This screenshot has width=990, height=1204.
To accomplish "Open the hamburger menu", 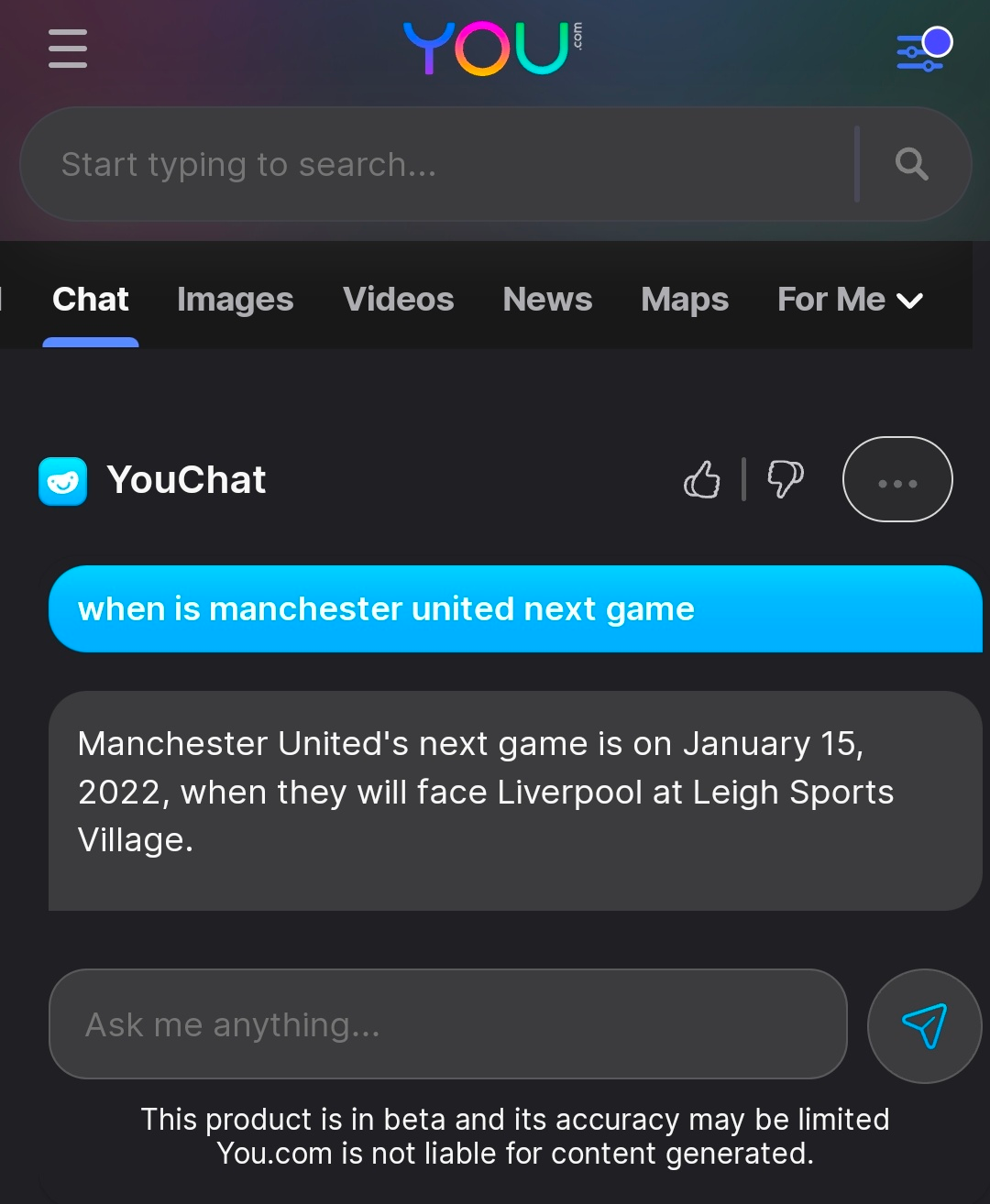I will coord(68,49).
